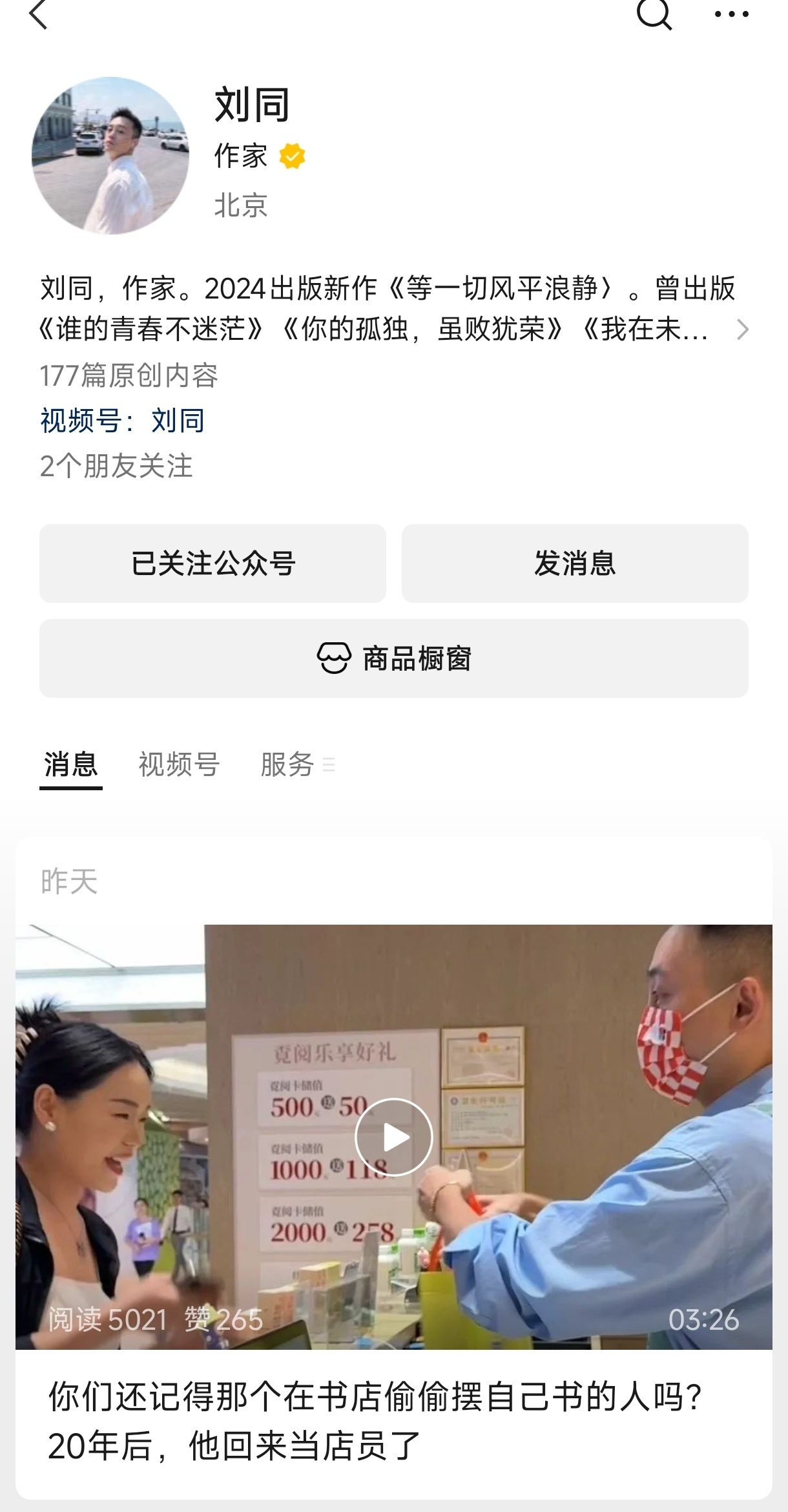Play the 03:26 bookstore video
This screenshot has width=788, height=1512.
point(393,1137)
